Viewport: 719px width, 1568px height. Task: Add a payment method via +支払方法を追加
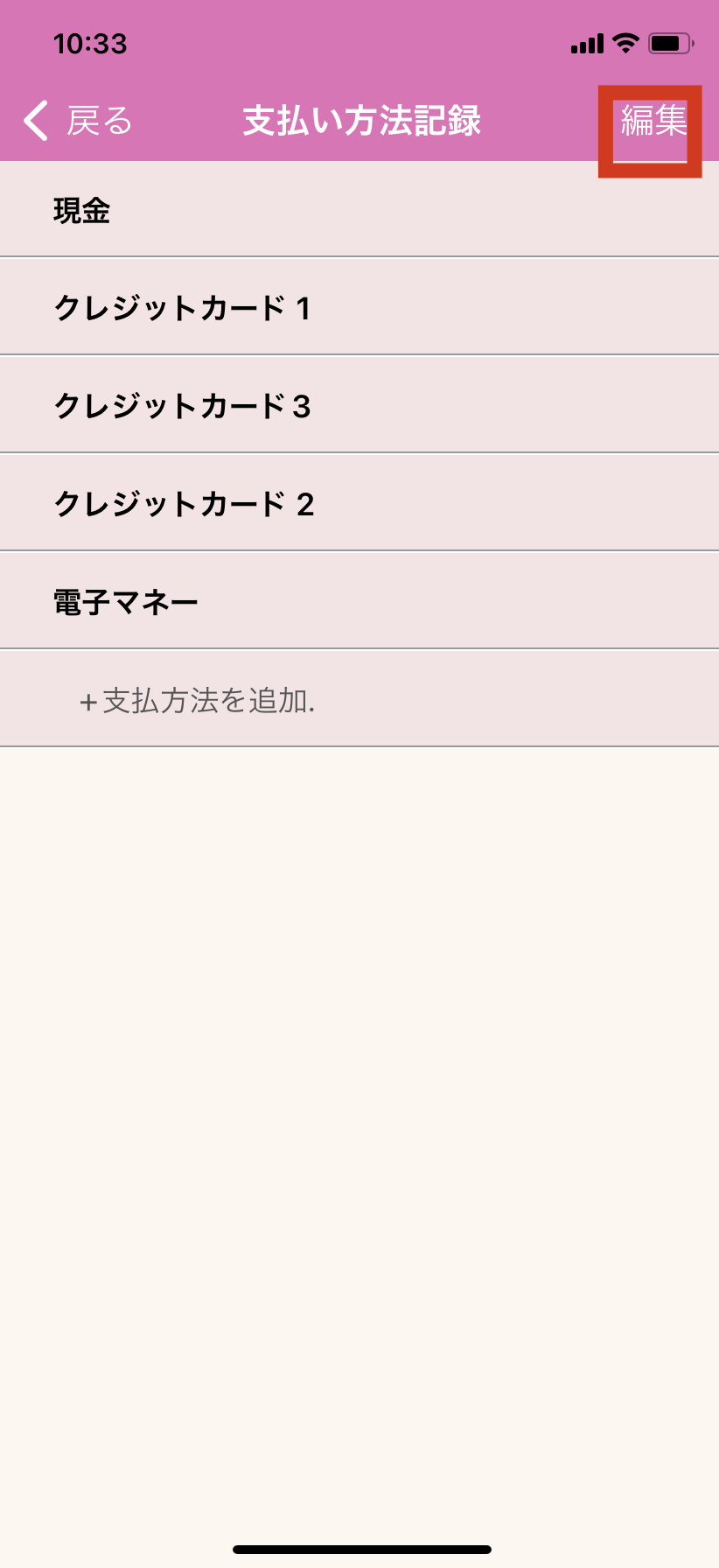point(198,700)
